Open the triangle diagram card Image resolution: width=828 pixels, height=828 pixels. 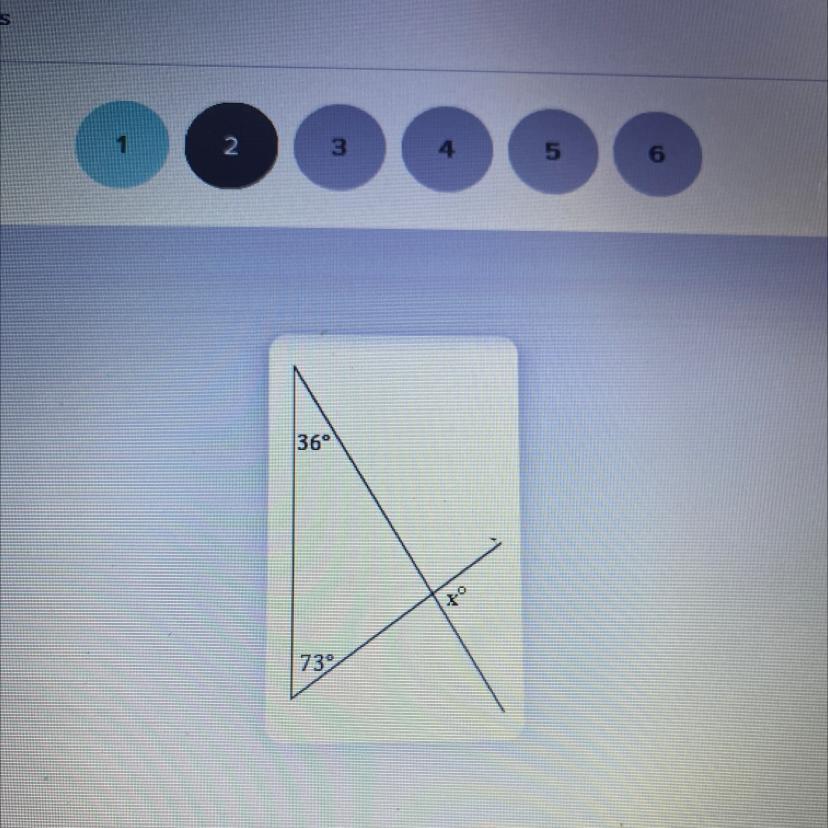click(x=394, y=538)
